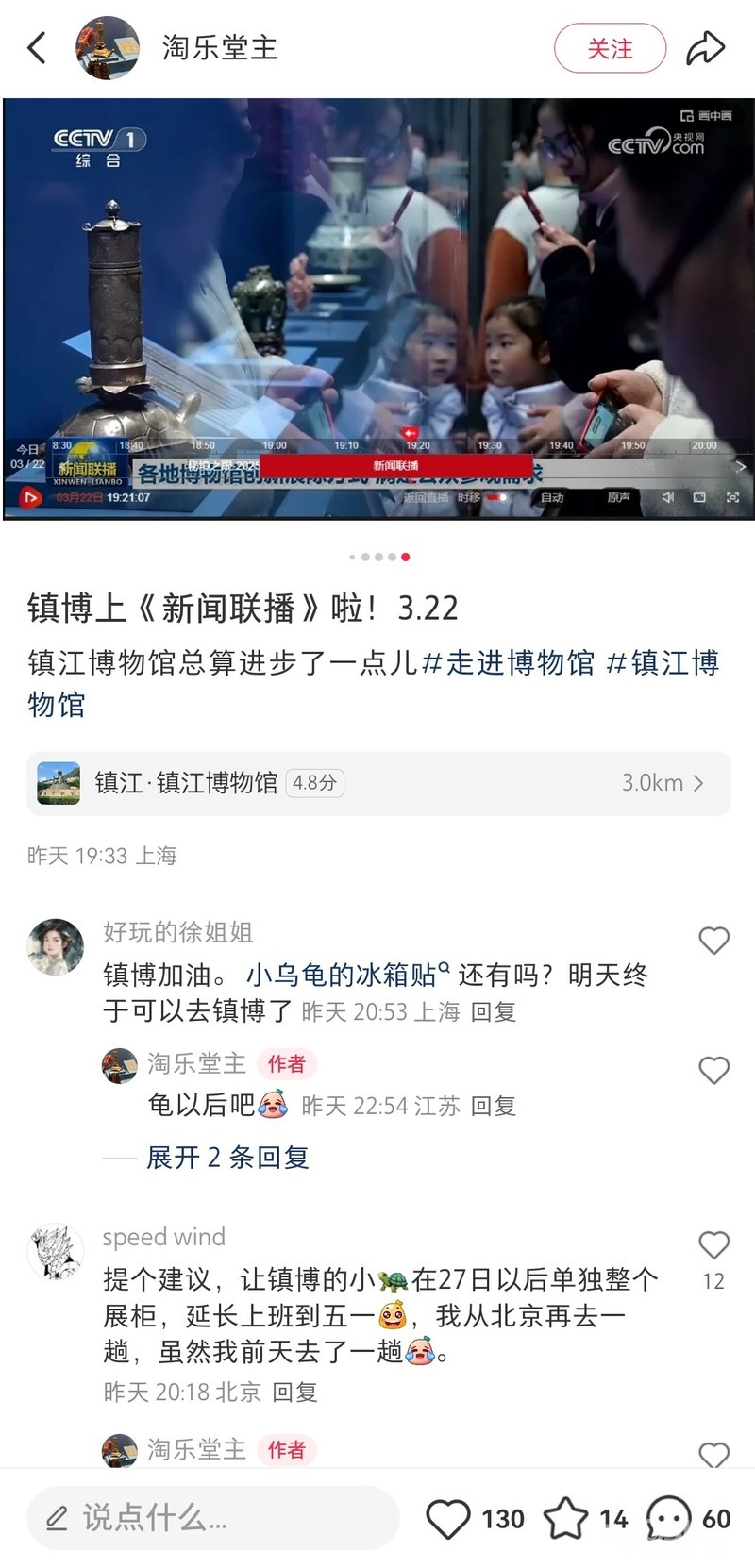Reply to speed wind's comment
The height and width of the screenshot is (1568, 755).
coord(294,1392)
